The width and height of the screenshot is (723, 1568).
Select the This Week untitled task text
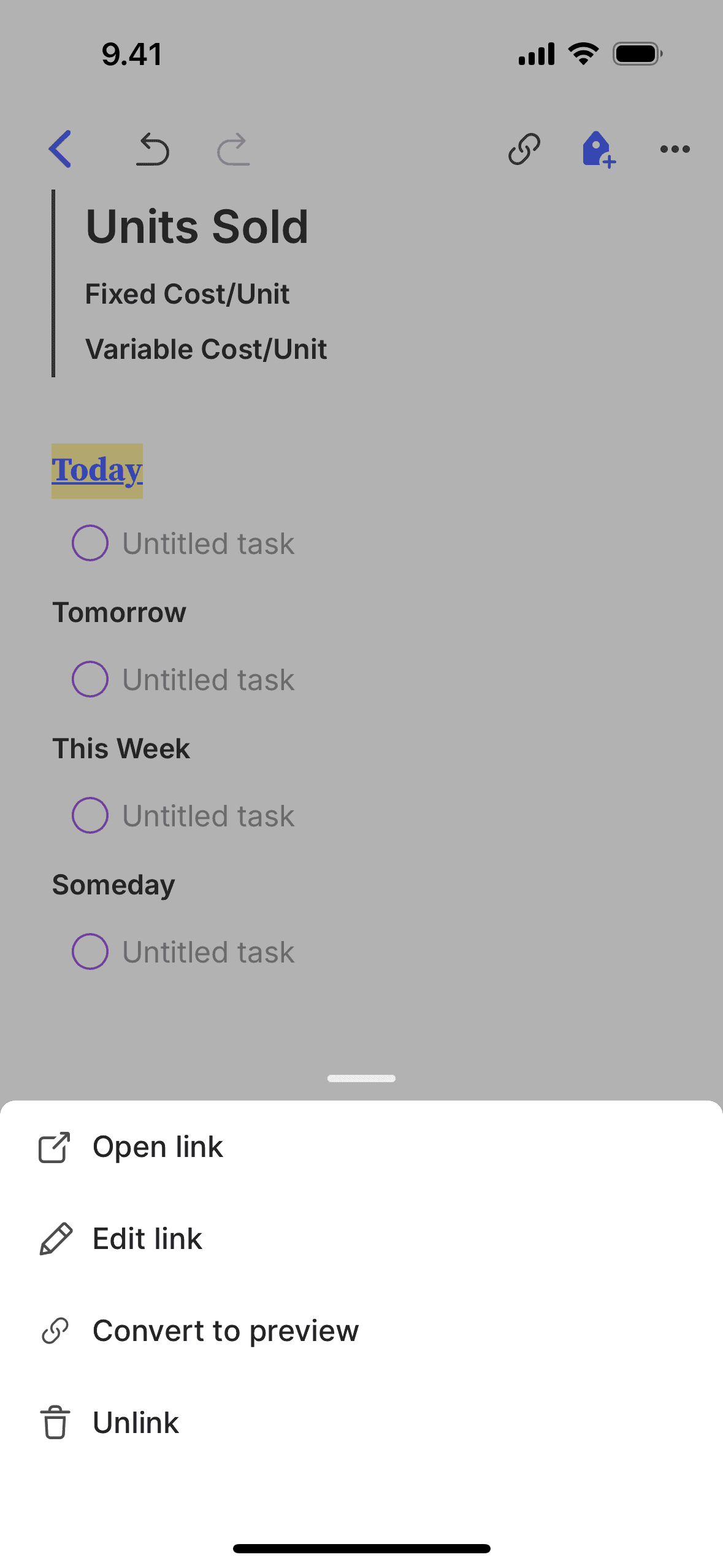(x=208, y=815)
